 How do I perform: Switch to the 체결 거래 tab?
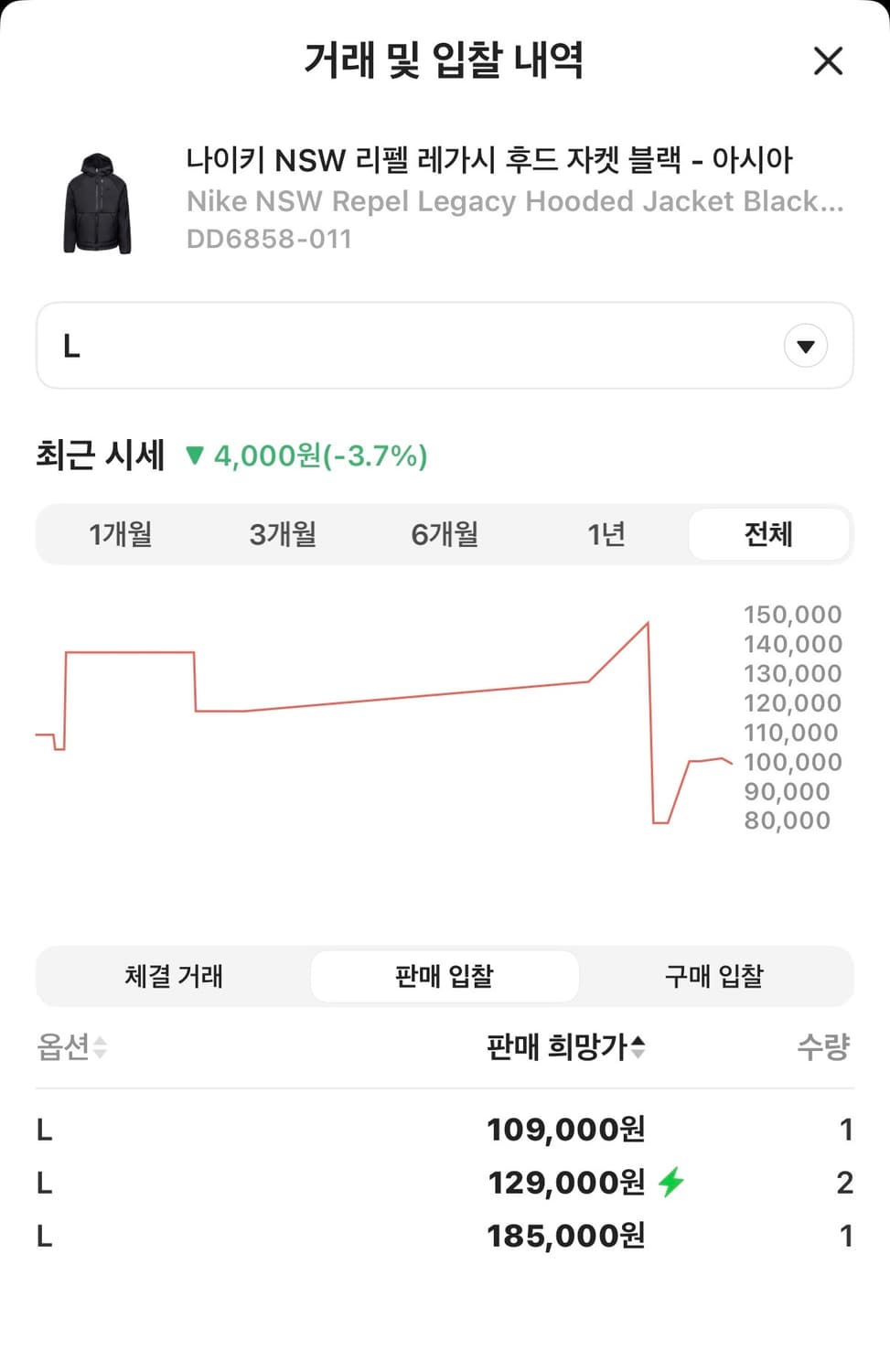173,976
